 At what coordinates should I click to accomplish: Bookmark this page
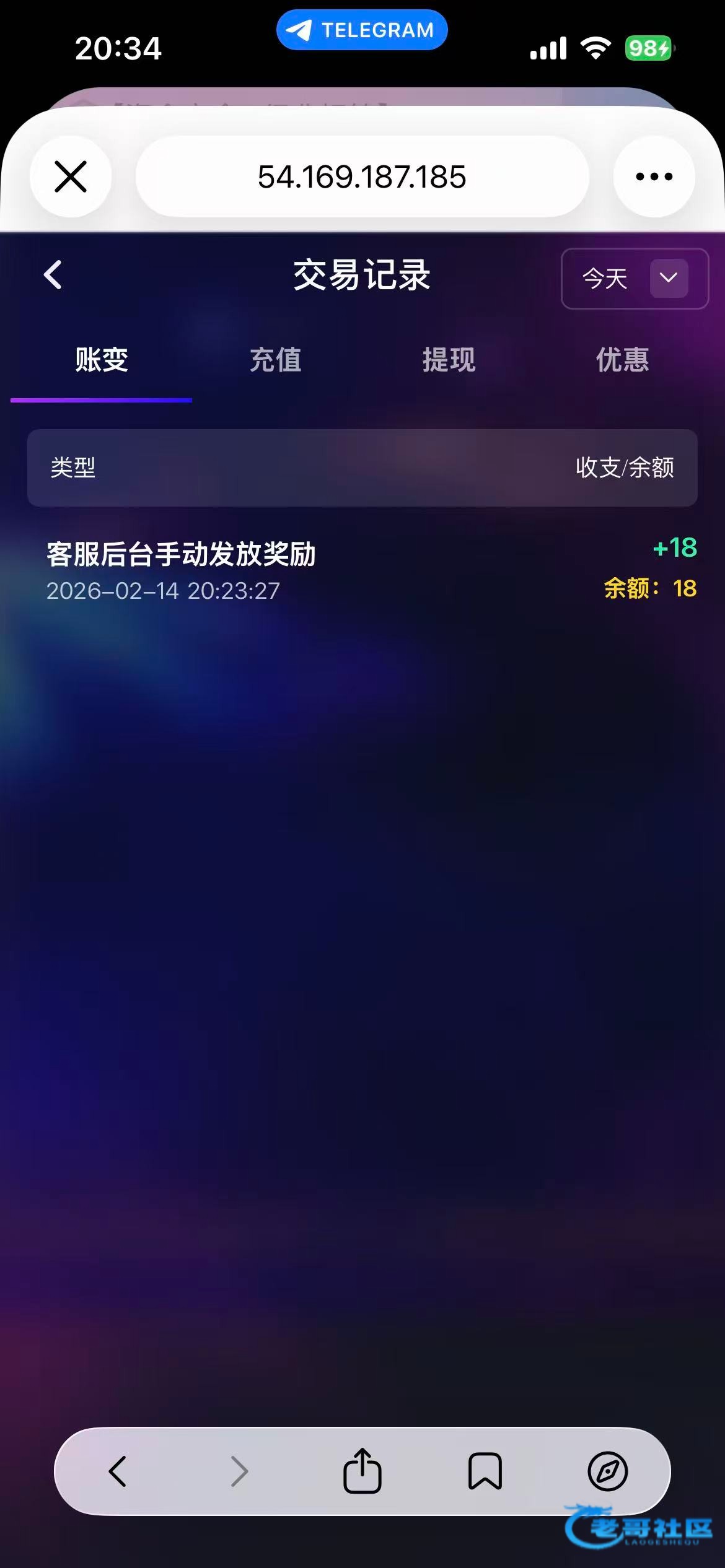[x=485, y=1471]
